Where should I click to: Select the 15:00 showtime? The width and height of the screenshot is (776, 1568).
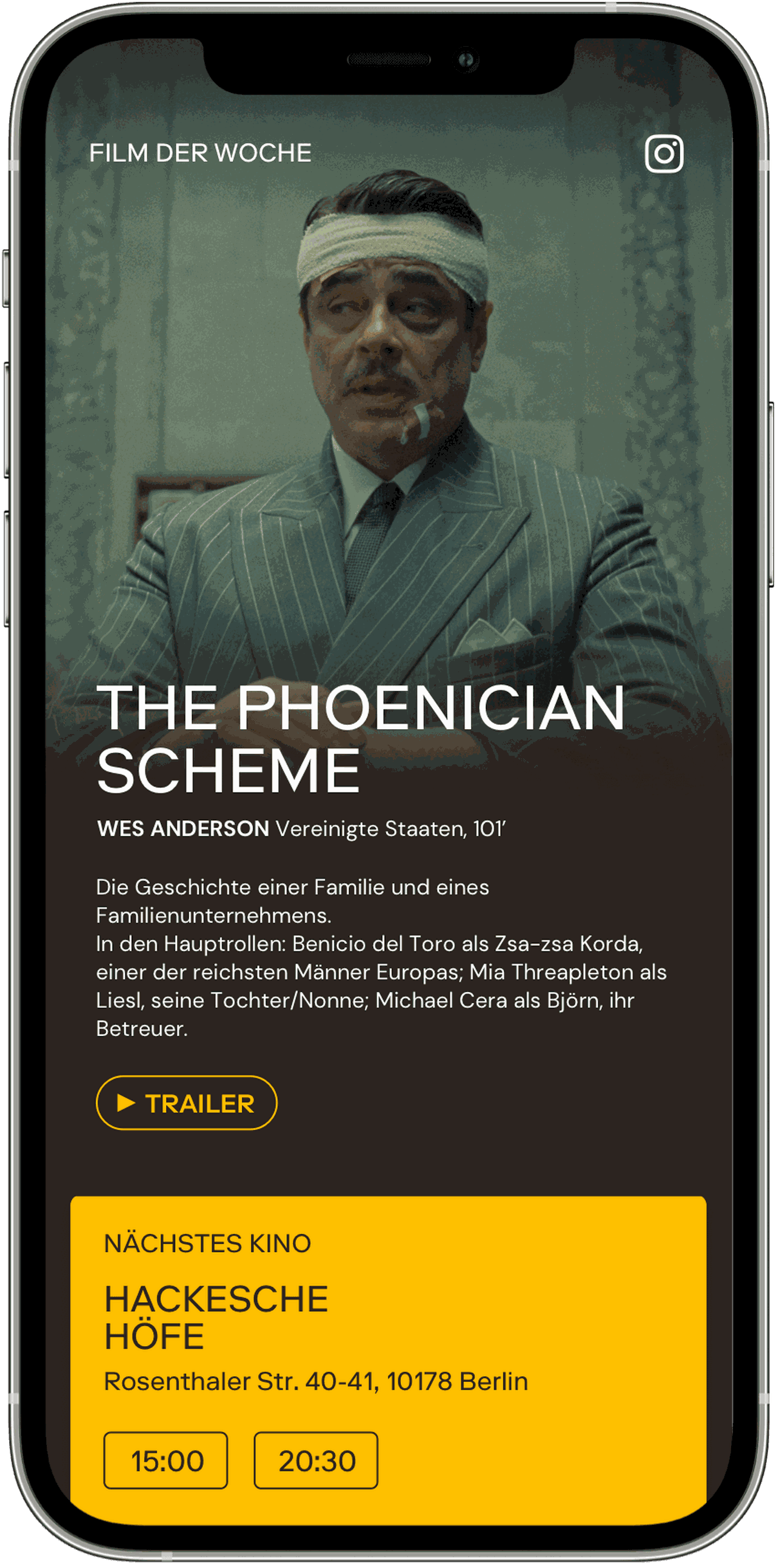tap(166, 1461)
